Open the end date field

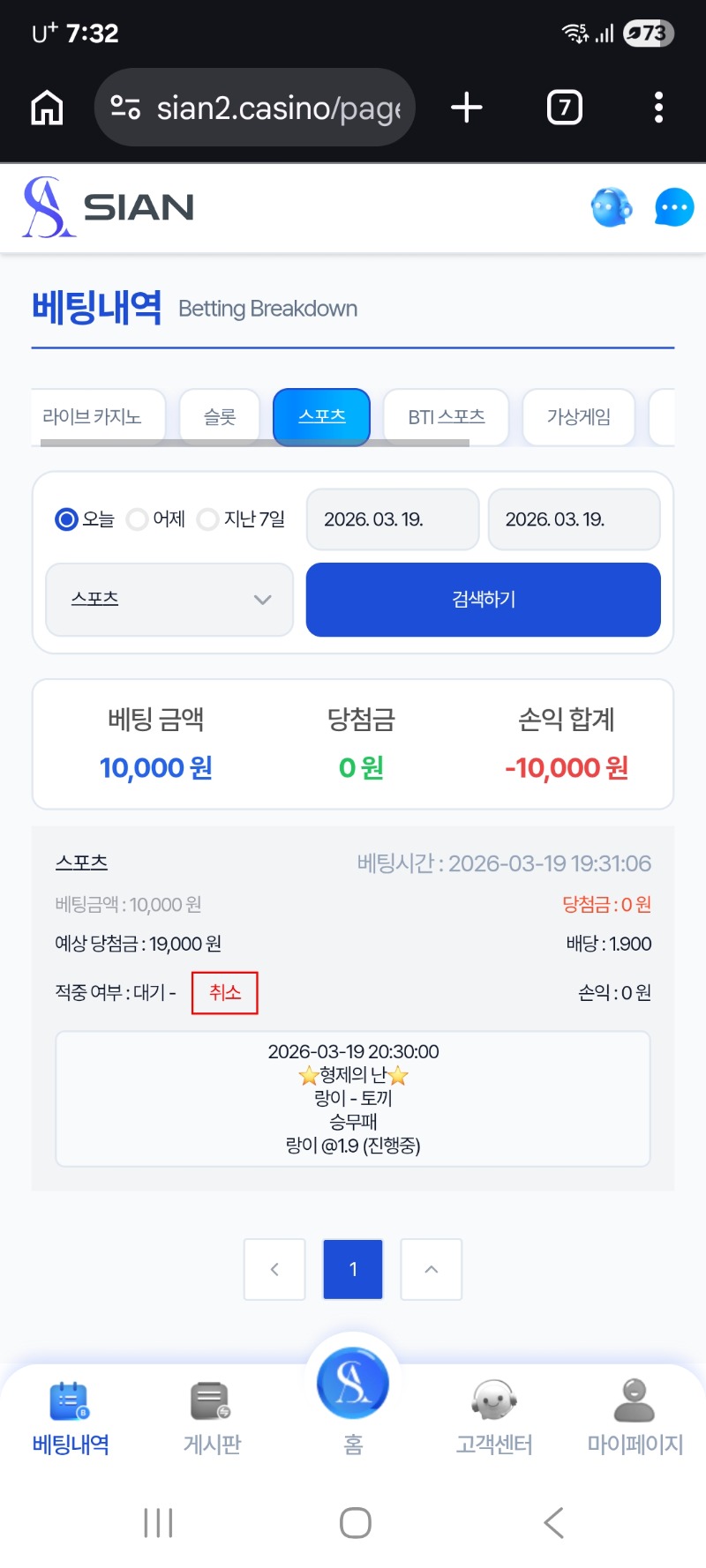coord(574,519)
